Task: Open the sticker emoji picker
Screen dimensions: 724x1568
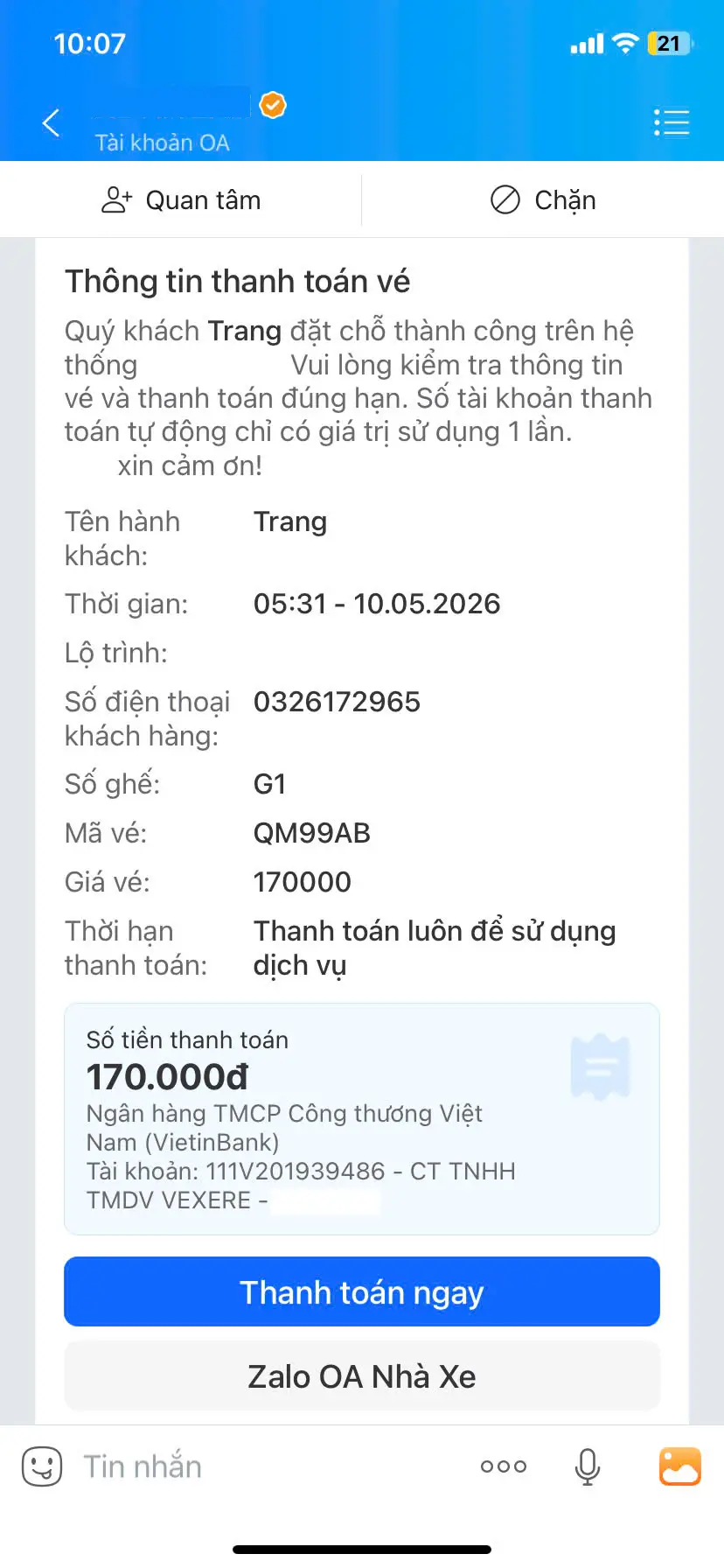Action: pos(42,1466)
